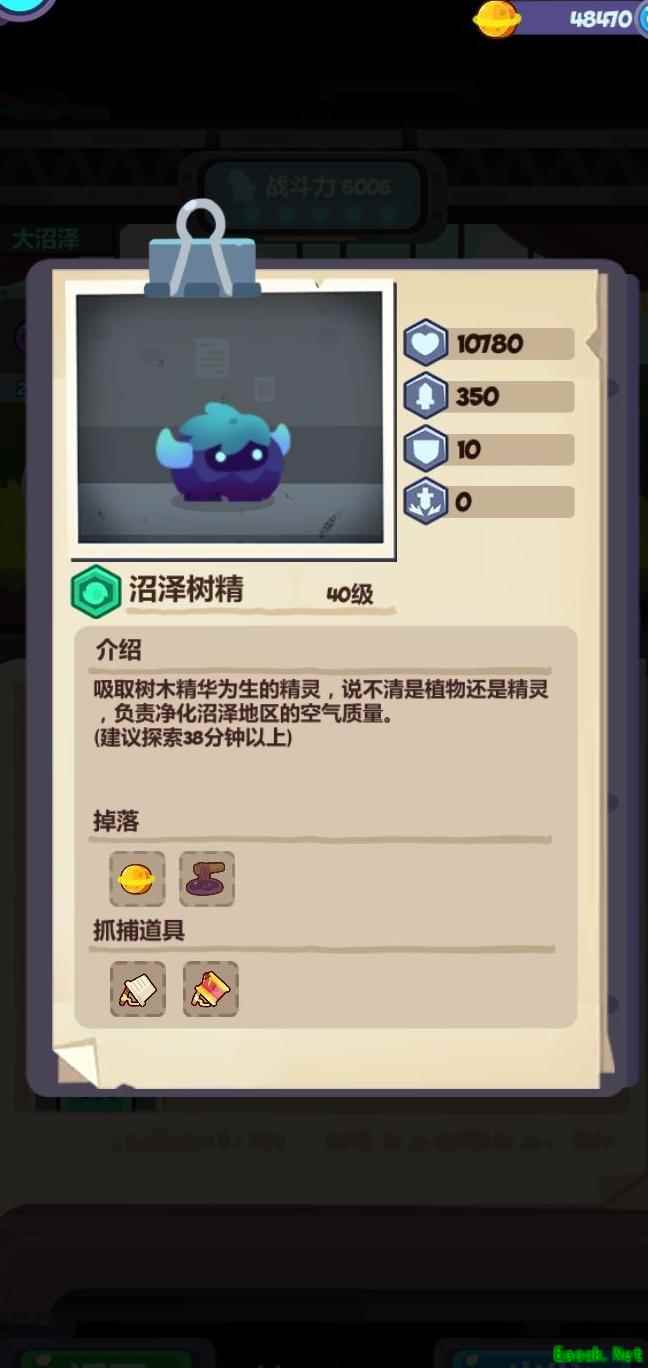
Task: Tap the gold coin drop item
Action: pyautogui.click(x=137, y=879)
